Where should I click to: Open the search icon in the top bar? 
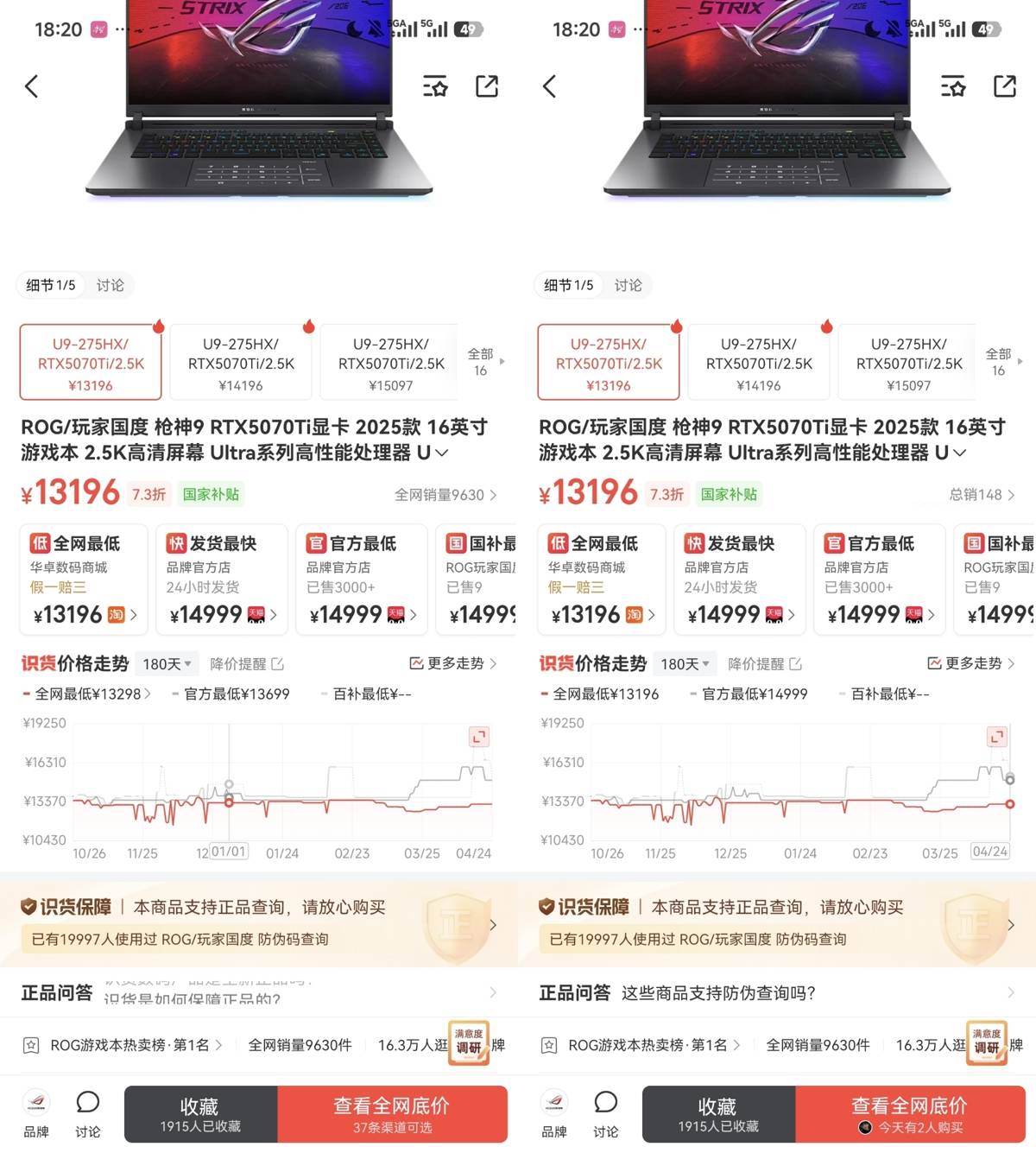pos(436,86)
